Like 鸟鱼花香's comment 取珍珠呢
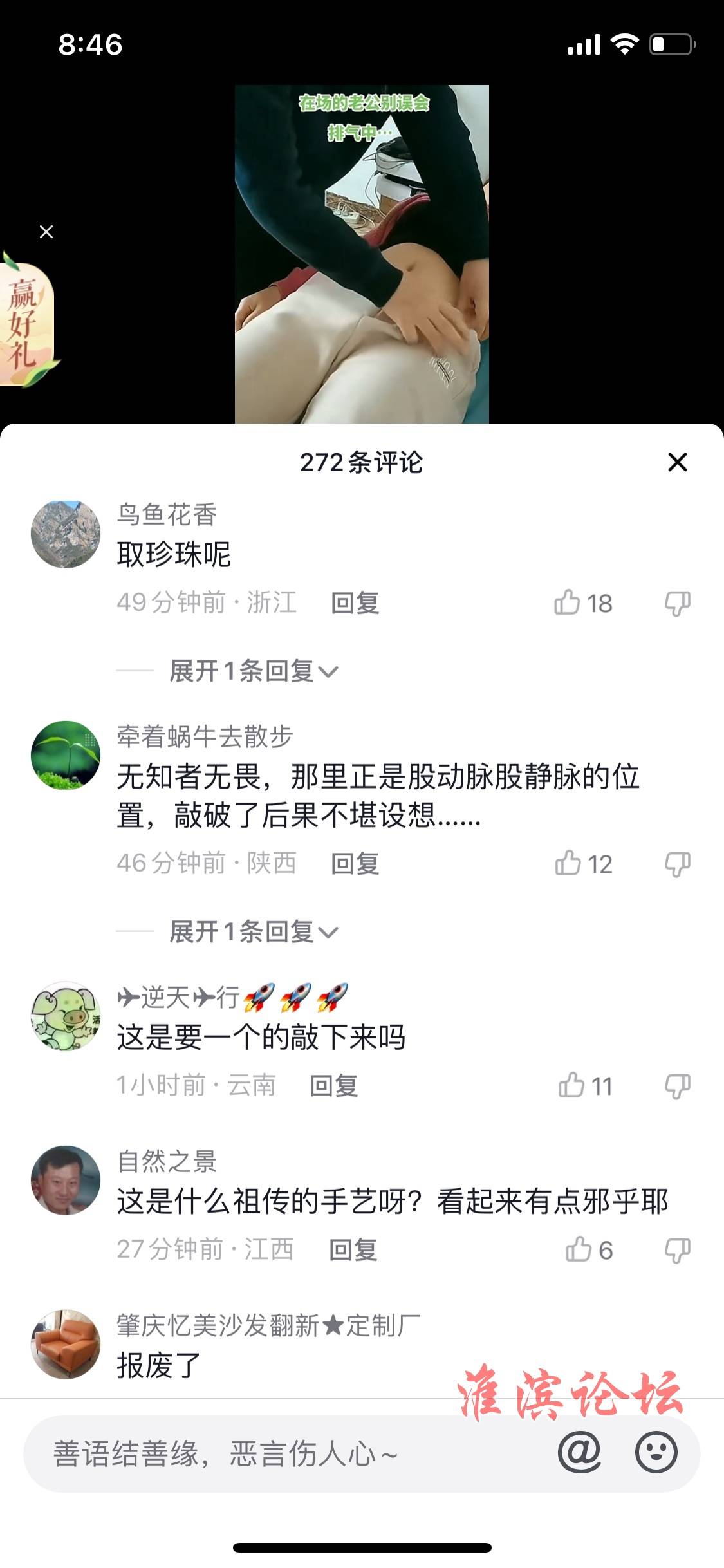724x1568 pixels. tap(568, 603)
